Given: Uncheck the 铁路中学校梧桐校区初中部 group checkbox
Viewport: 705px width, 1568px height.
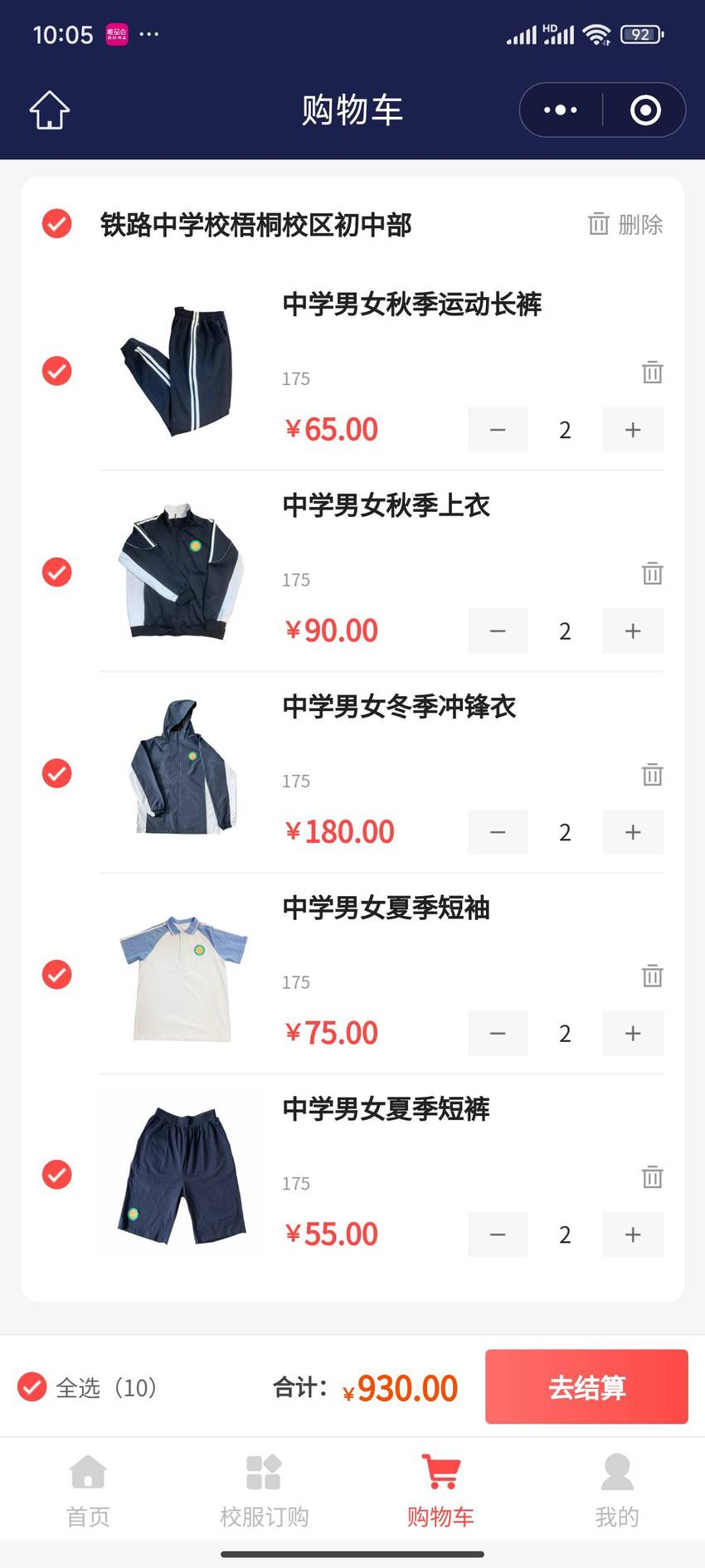Looking at the screenshot, I should [56, 224].
